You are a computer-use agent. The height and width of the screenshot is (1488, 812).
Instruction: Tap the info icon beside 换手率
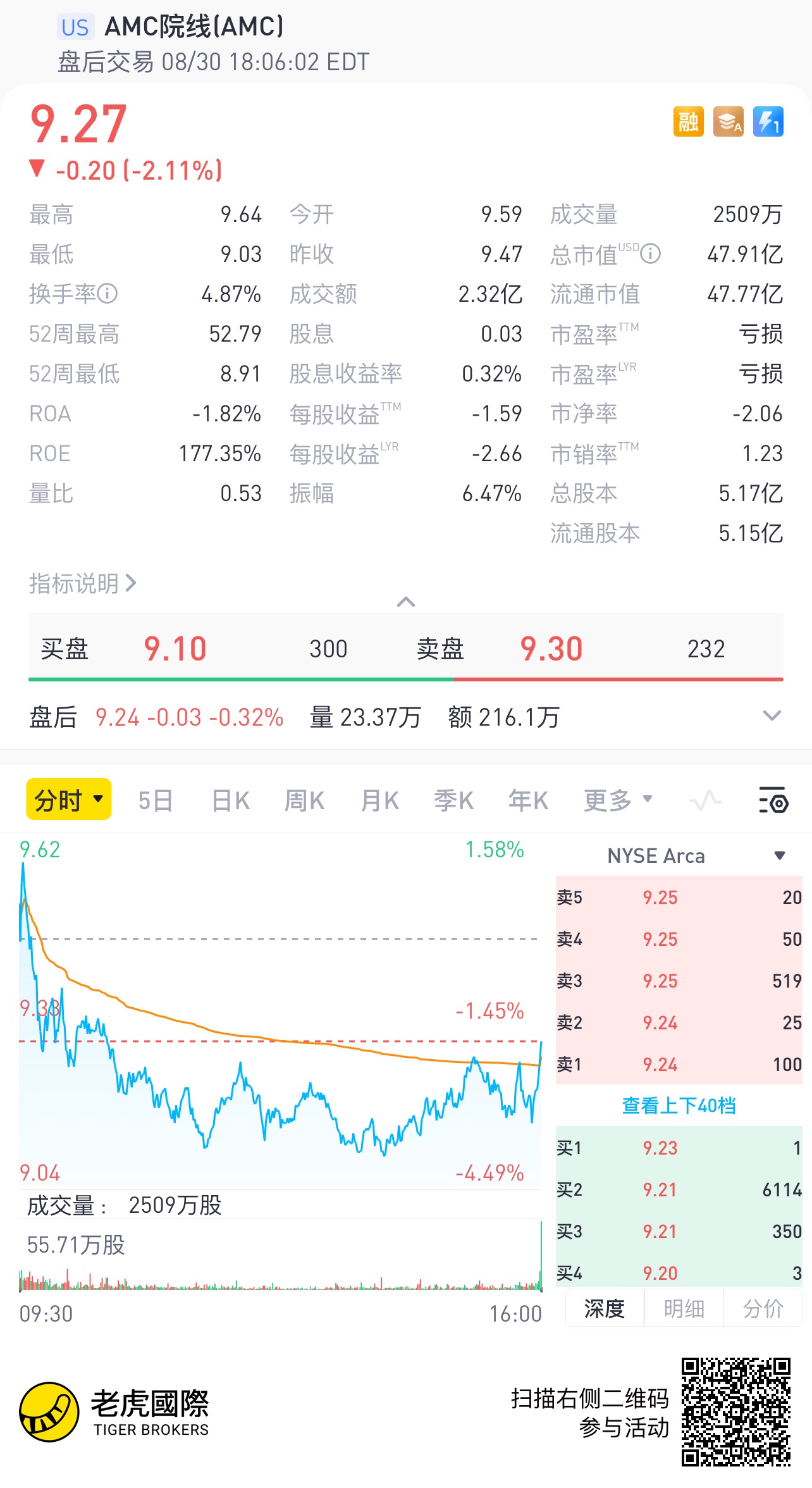[x=108, y=294]
